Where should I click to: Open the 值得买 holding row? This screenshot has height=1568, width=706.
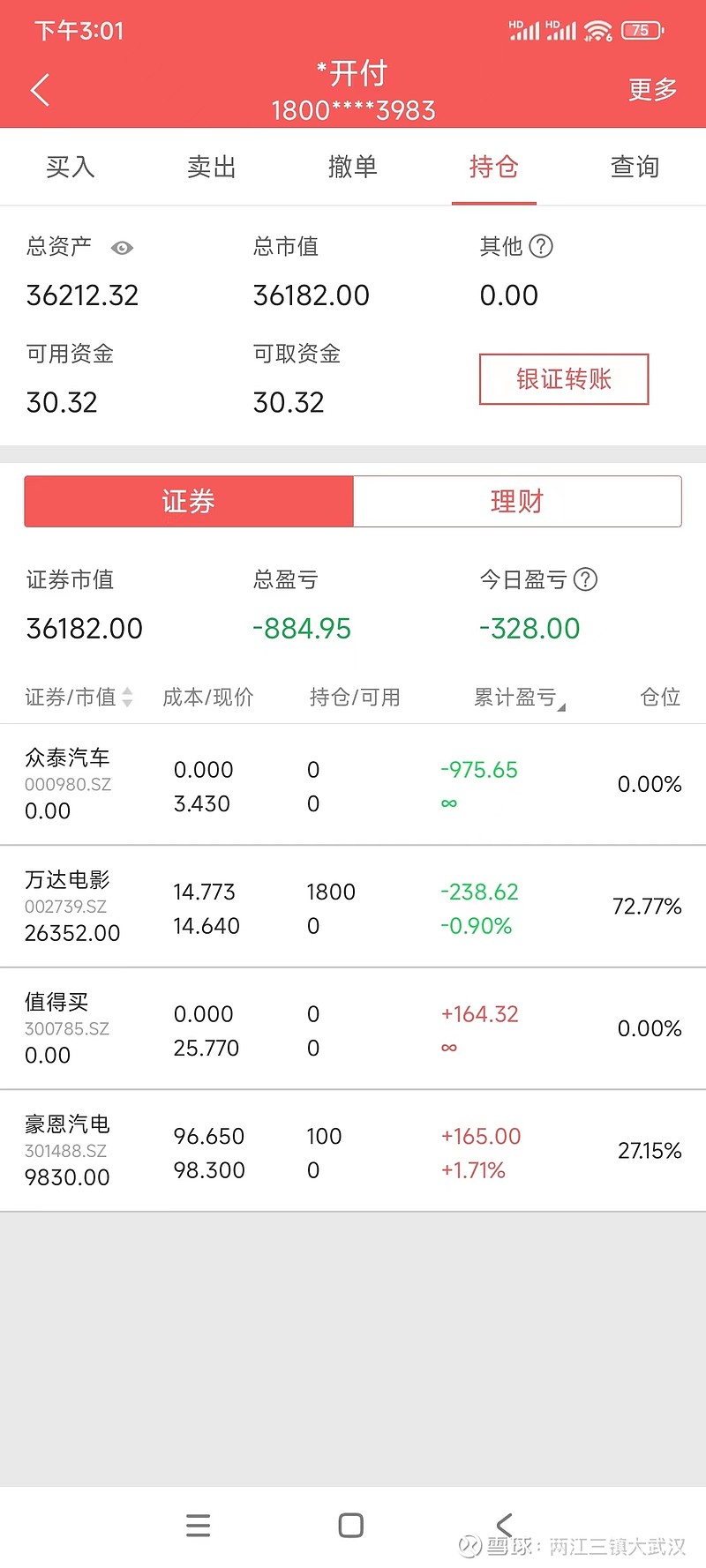pyautogui.click(x=353, y=1029)
